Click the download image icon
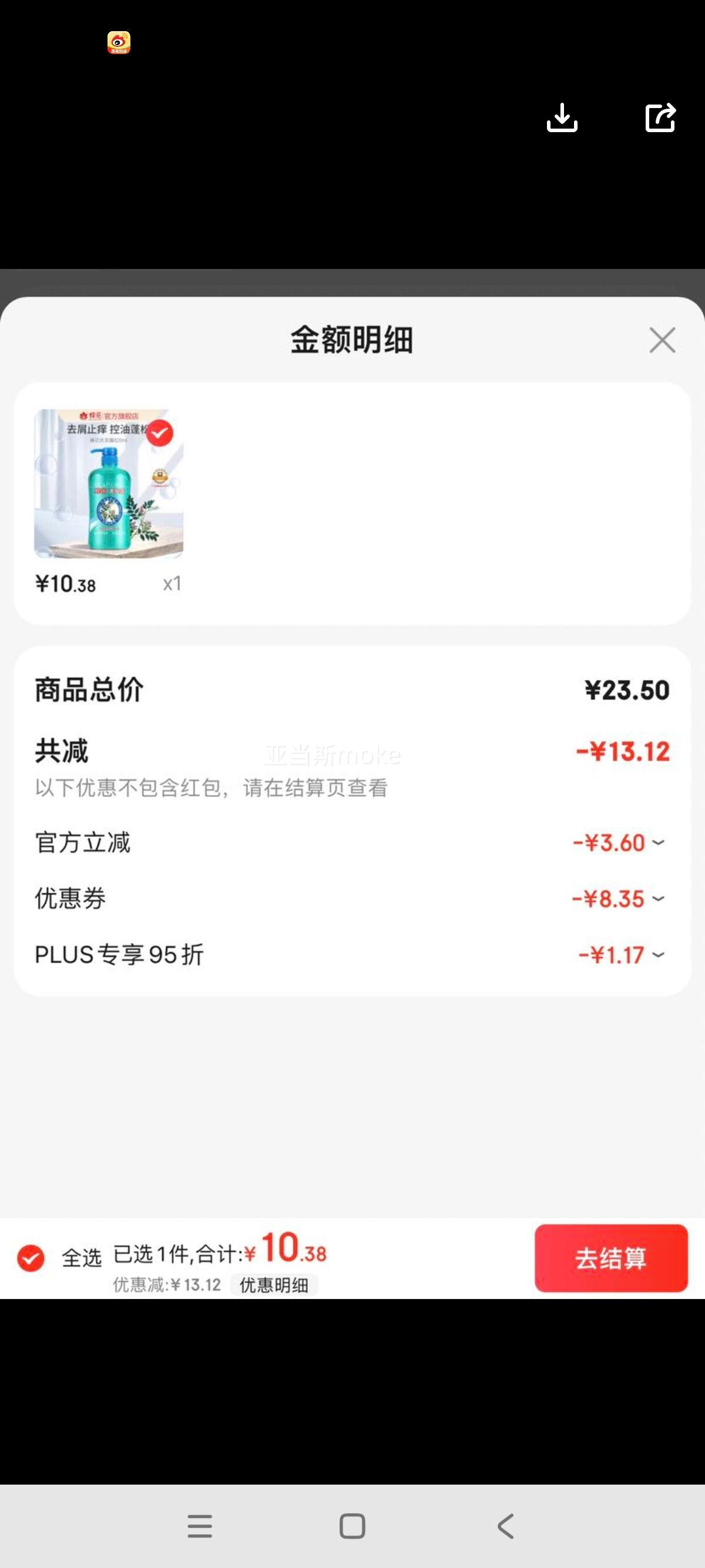This screenshot has width=705, height=1568. [x=562, y=117]
